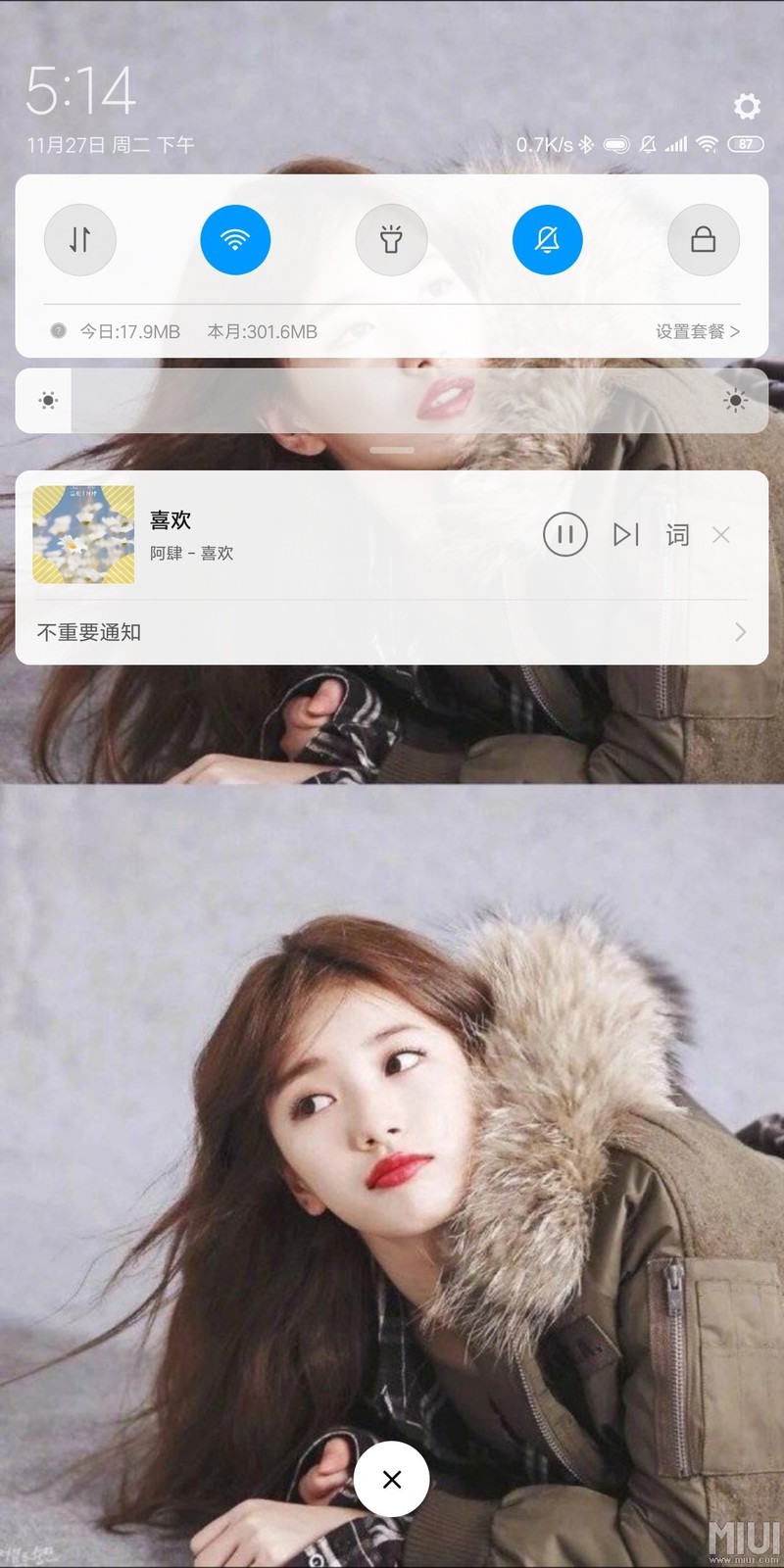Tap 本月:301.6MB data usage text
784x1568 pixels.
tap(262, 331)
